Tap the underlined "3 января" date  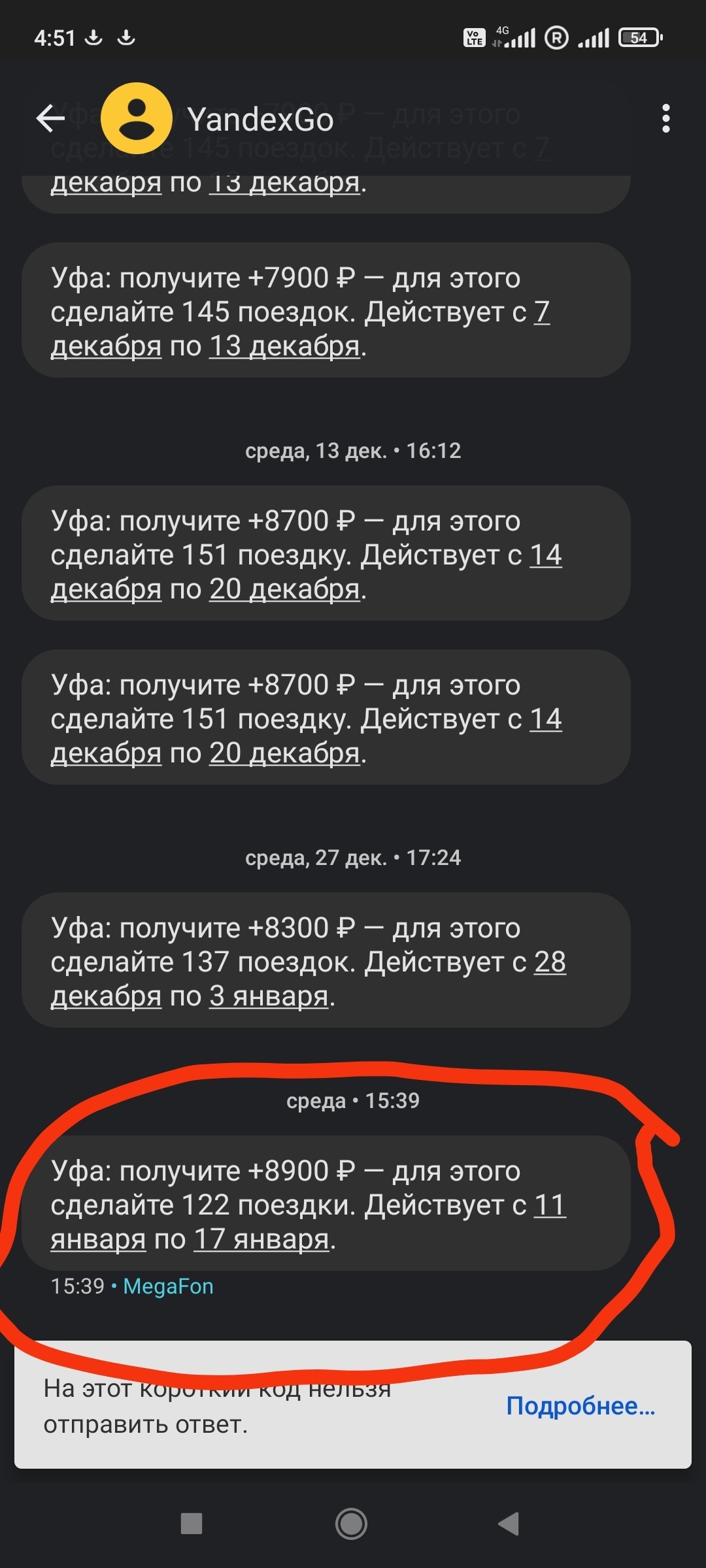click(x=269, y=996)
